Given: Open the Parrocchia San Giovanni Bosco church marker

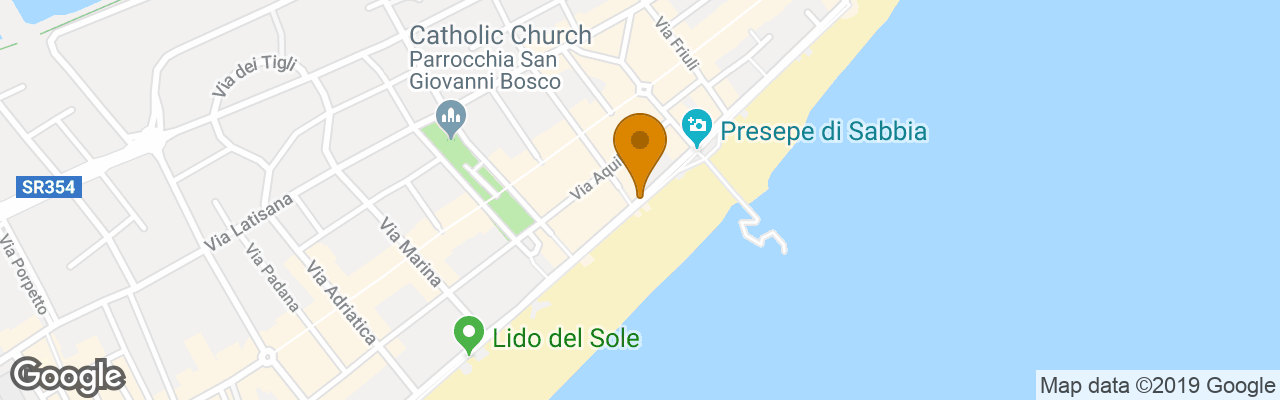Looking at the screenshot, I should (x=451, y=118).
